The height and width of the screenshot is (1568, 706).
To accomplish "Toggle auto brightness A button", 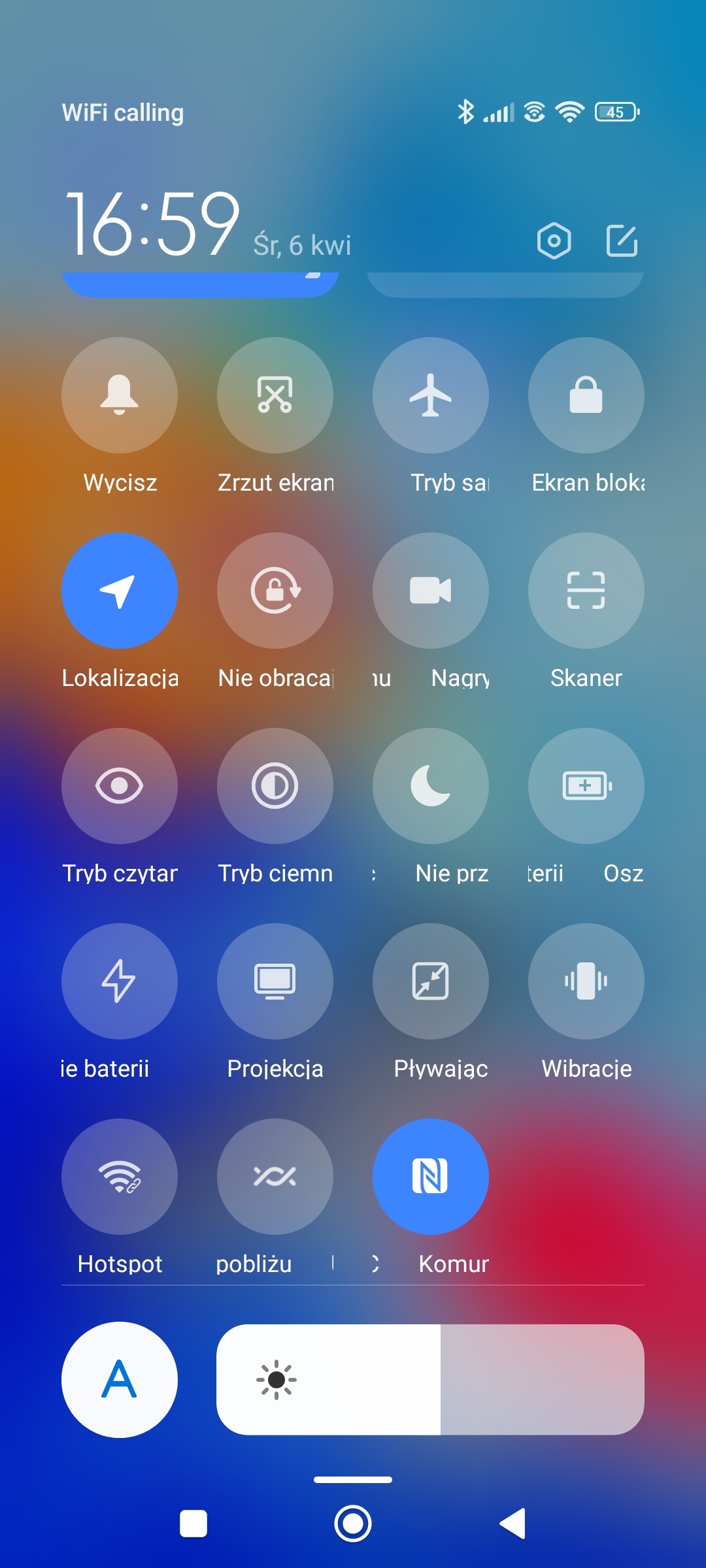I will click(120, 1380).
